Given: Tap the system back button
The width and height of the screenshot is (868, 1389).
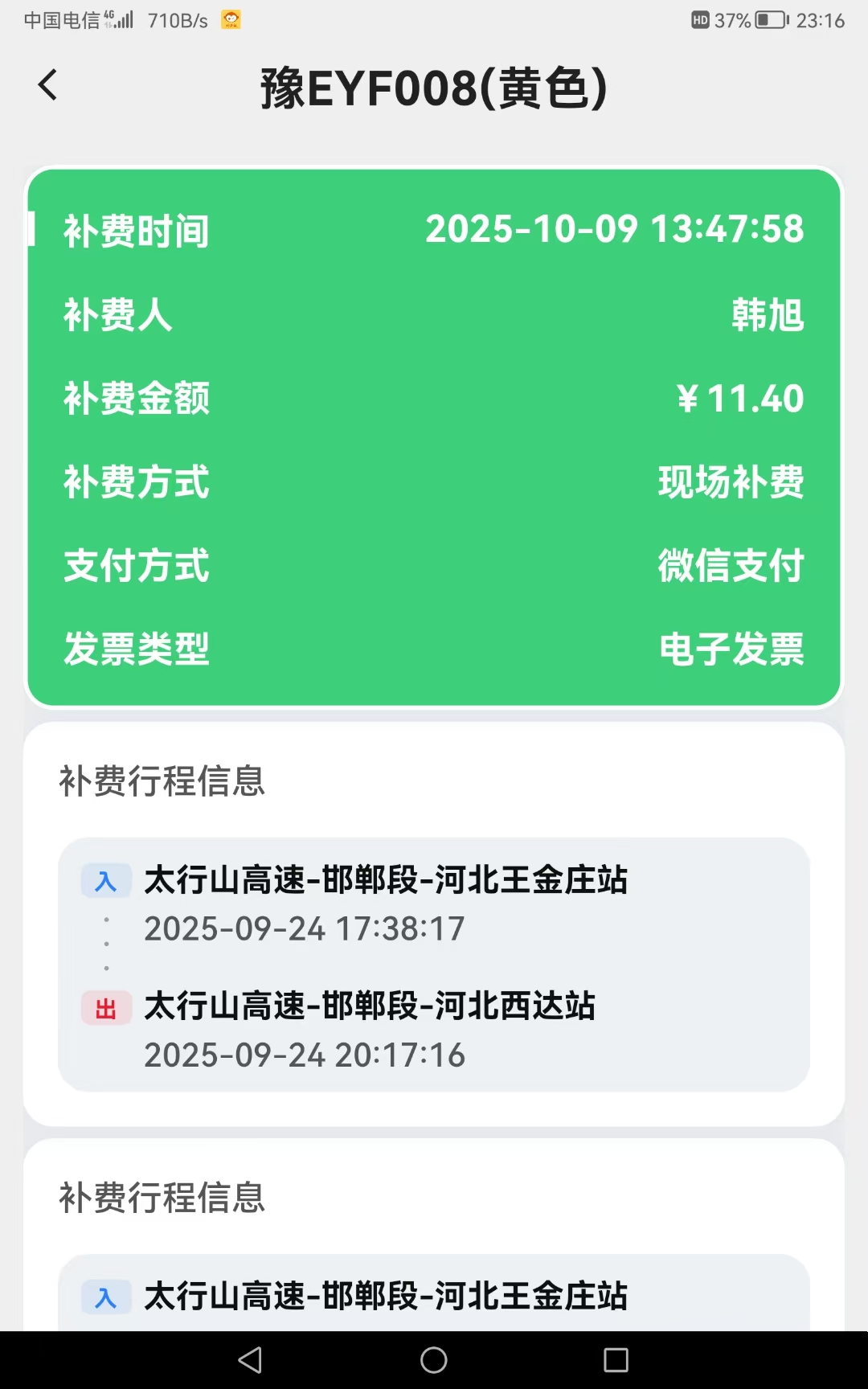Looking at the screenshot, I should 251,1360.
